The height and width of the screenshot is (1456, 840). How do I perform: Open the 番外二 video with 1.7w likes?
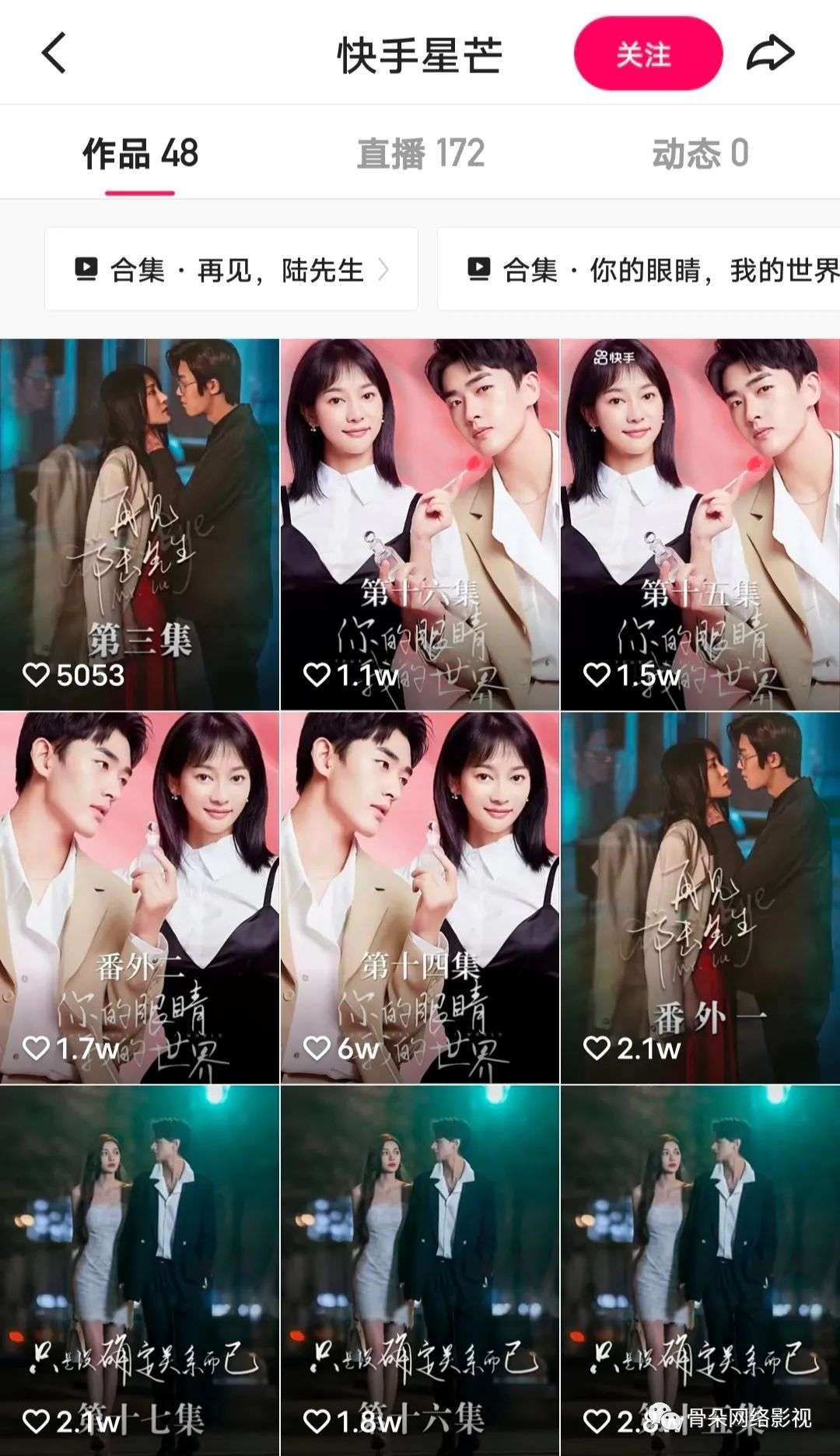pos(139,897)
